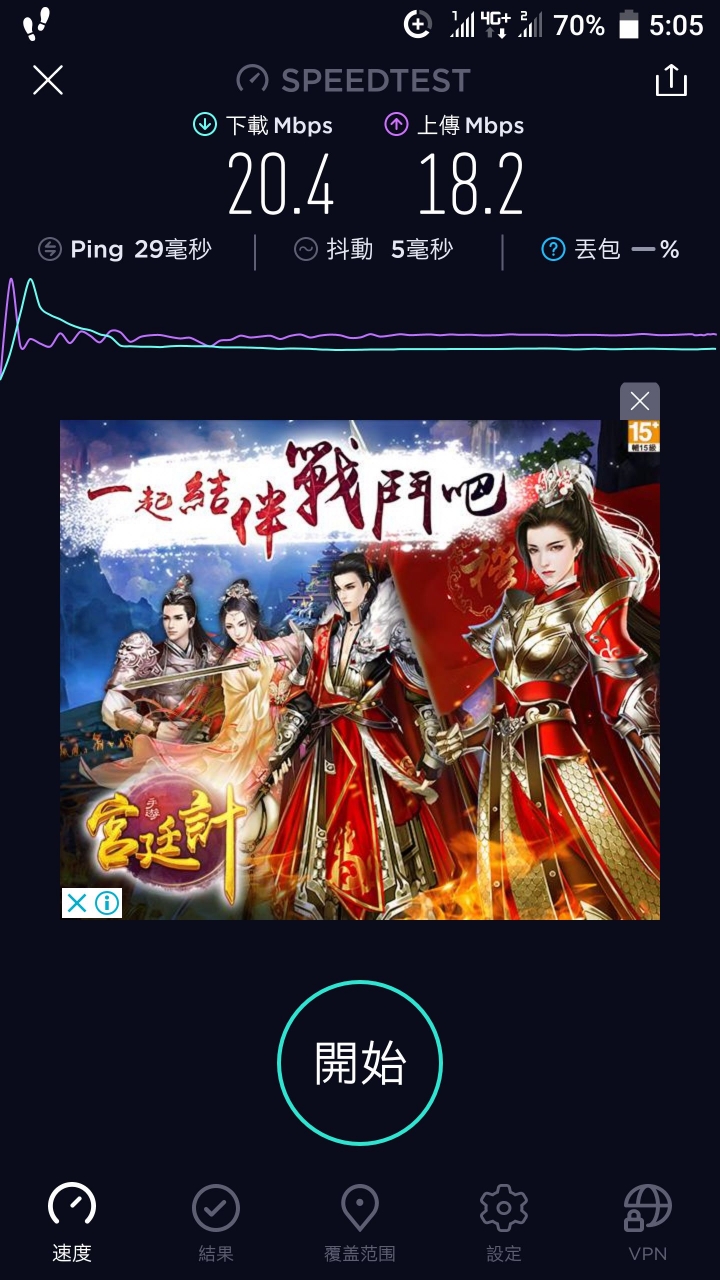Switch to the 速度 tab
Image resolution: width=720 pixels, height=1280 pixels.
(x=72, y=1222)
